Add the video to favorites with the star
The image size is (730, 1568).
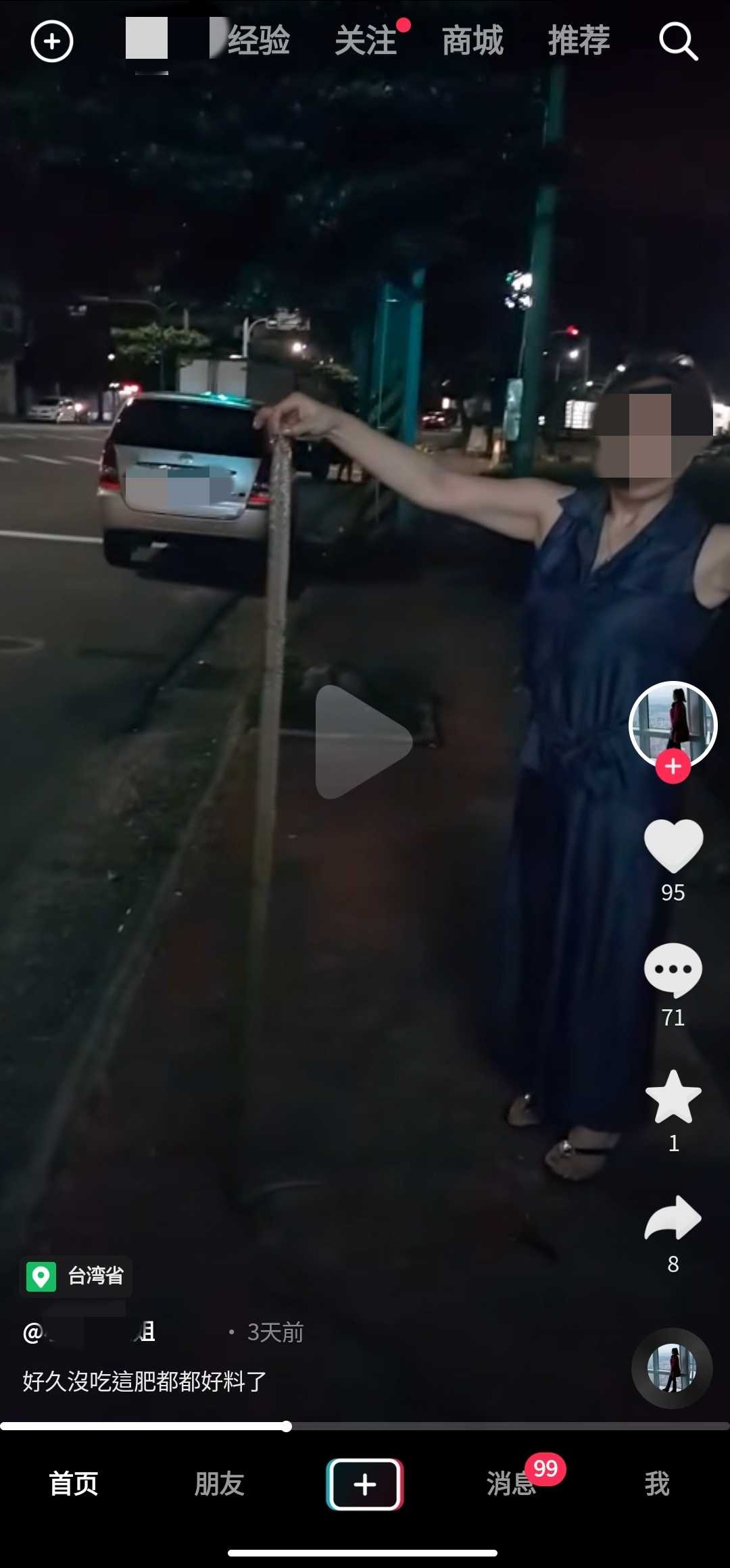click(x=673, y=1096)
